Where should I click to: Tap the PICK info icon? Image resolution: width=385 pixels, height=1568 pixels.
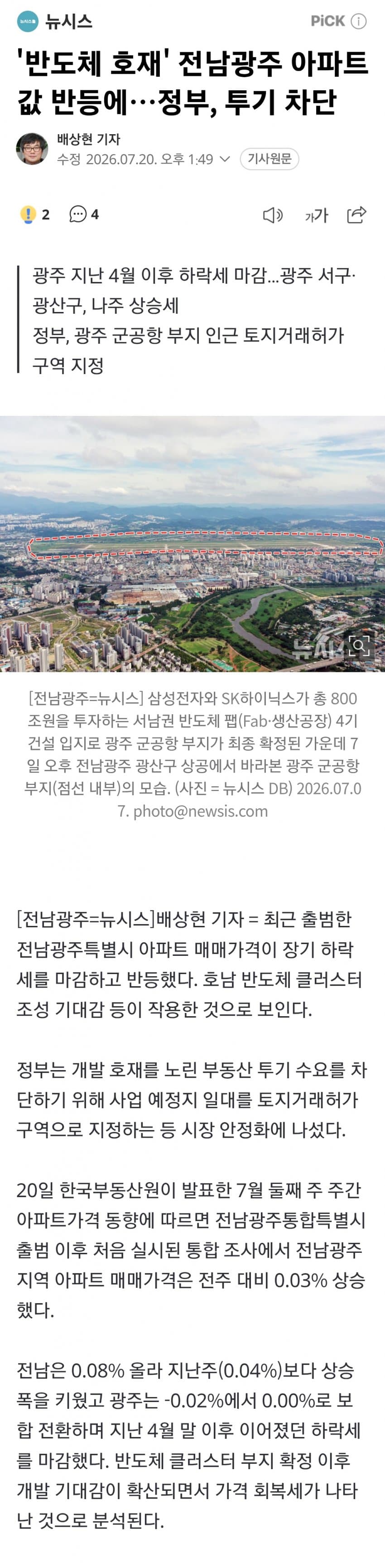(x=359, y=22)
